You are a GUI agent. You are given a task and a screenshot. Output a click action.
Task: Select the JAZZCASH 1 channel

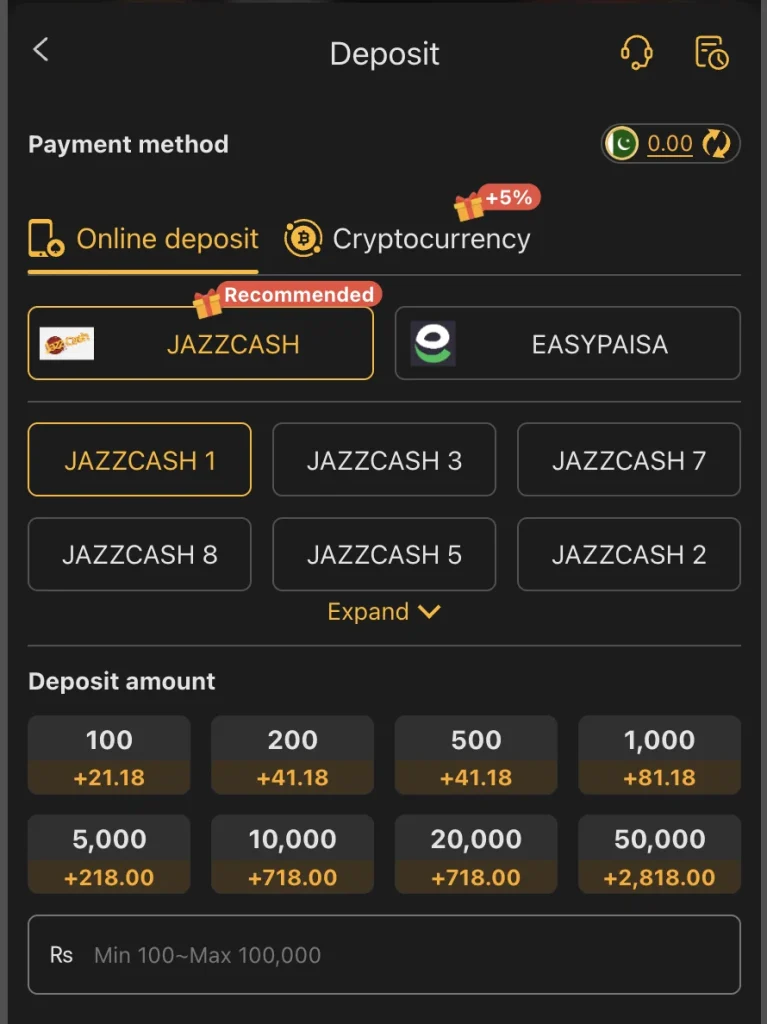(139, 460)
